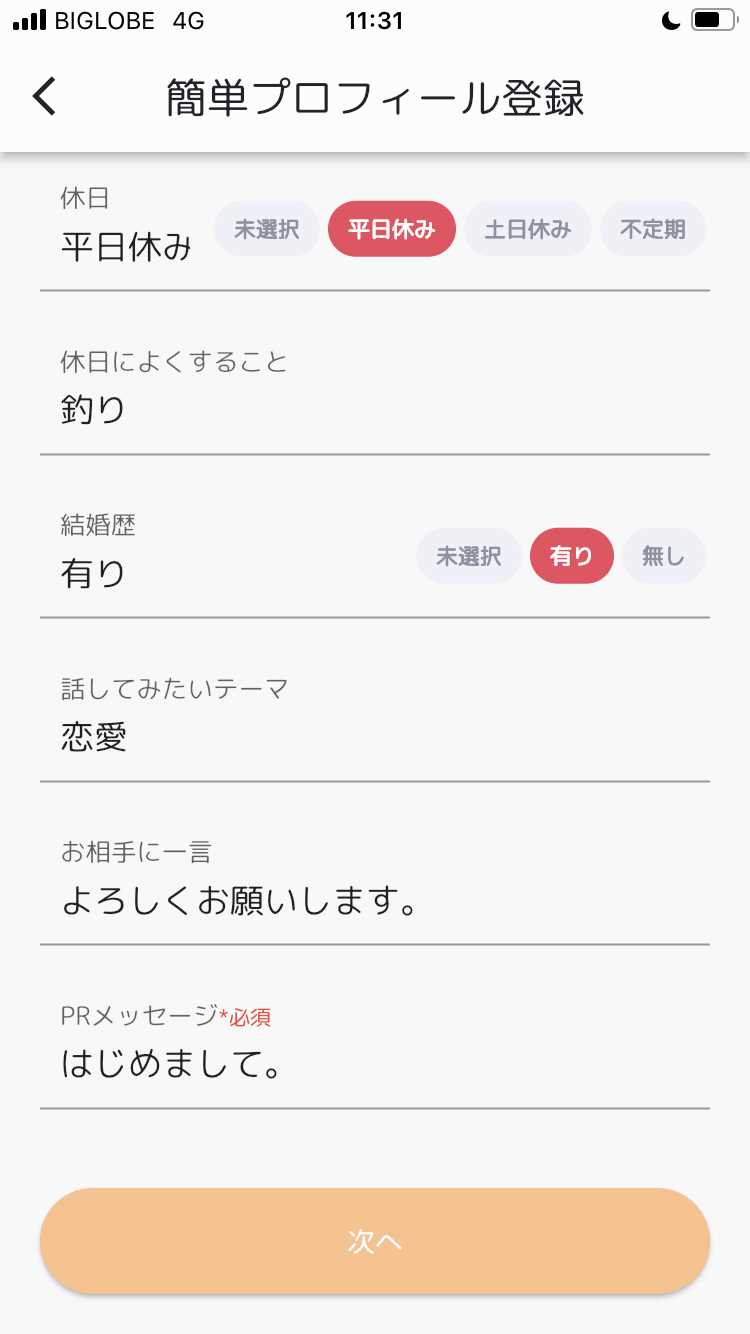Viewport: 750px width, 1334px height.
Task: Select 不定期 for 休日
Action: tap(653, 228)
